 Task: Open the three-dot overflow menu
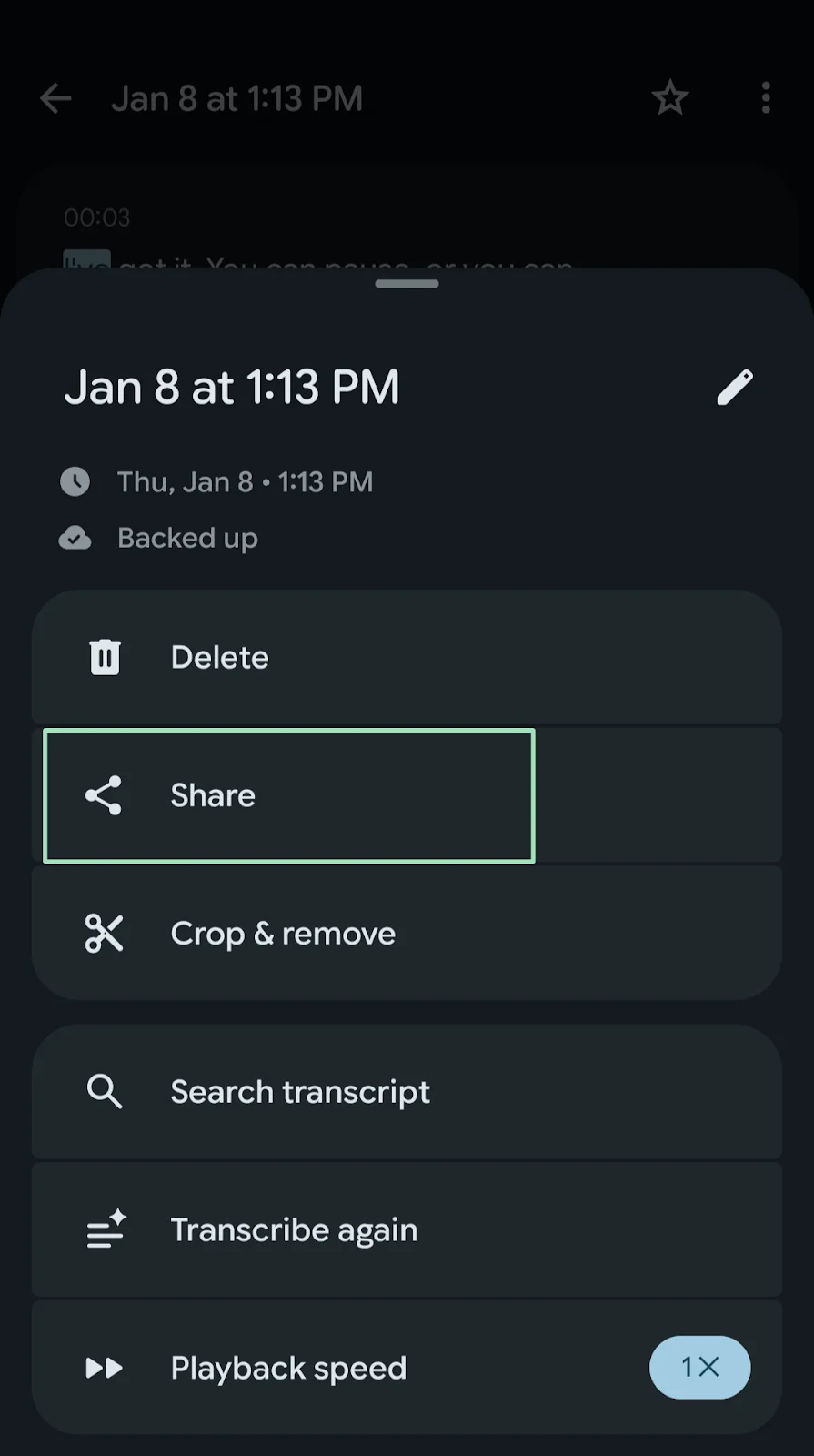click(765, 97)
